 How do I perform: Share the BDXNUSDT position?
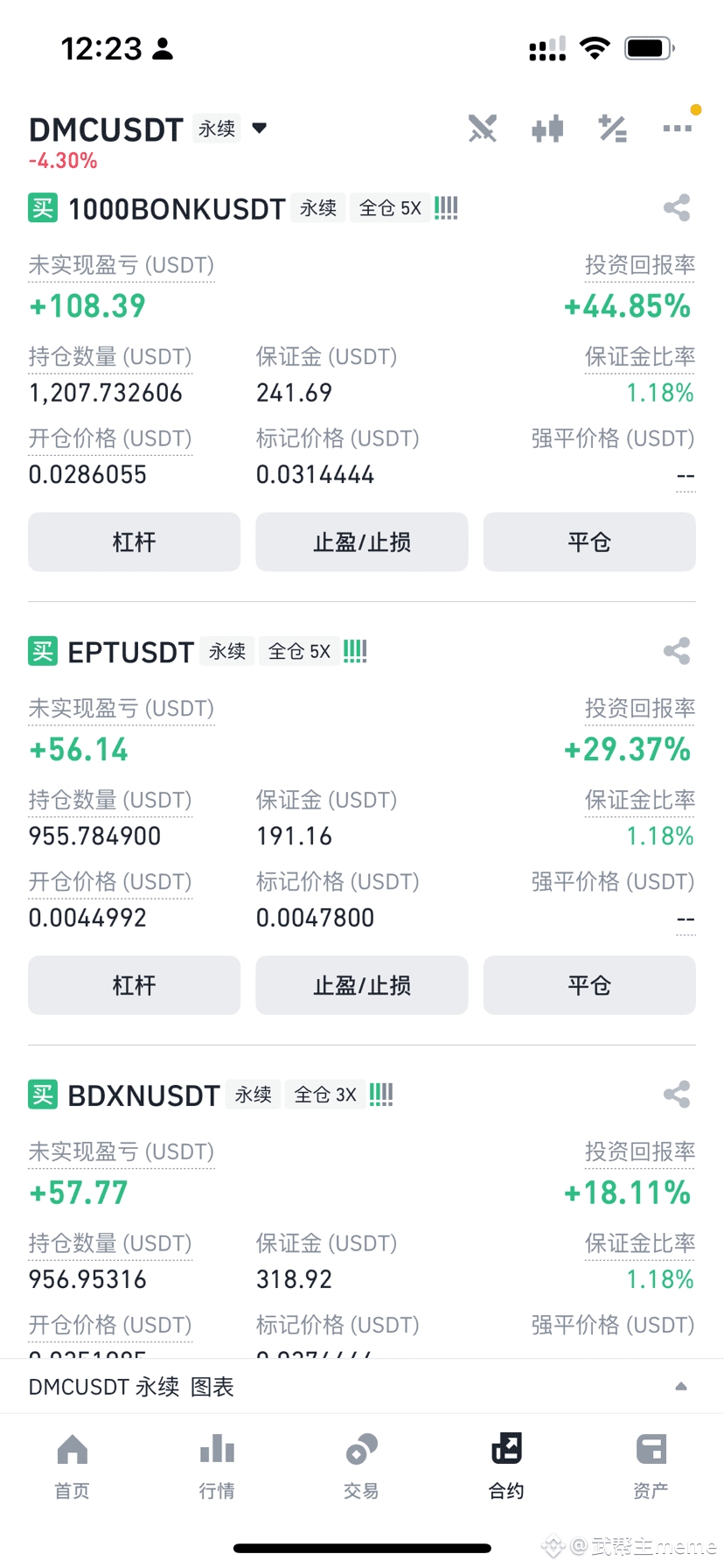[677, 1095]
